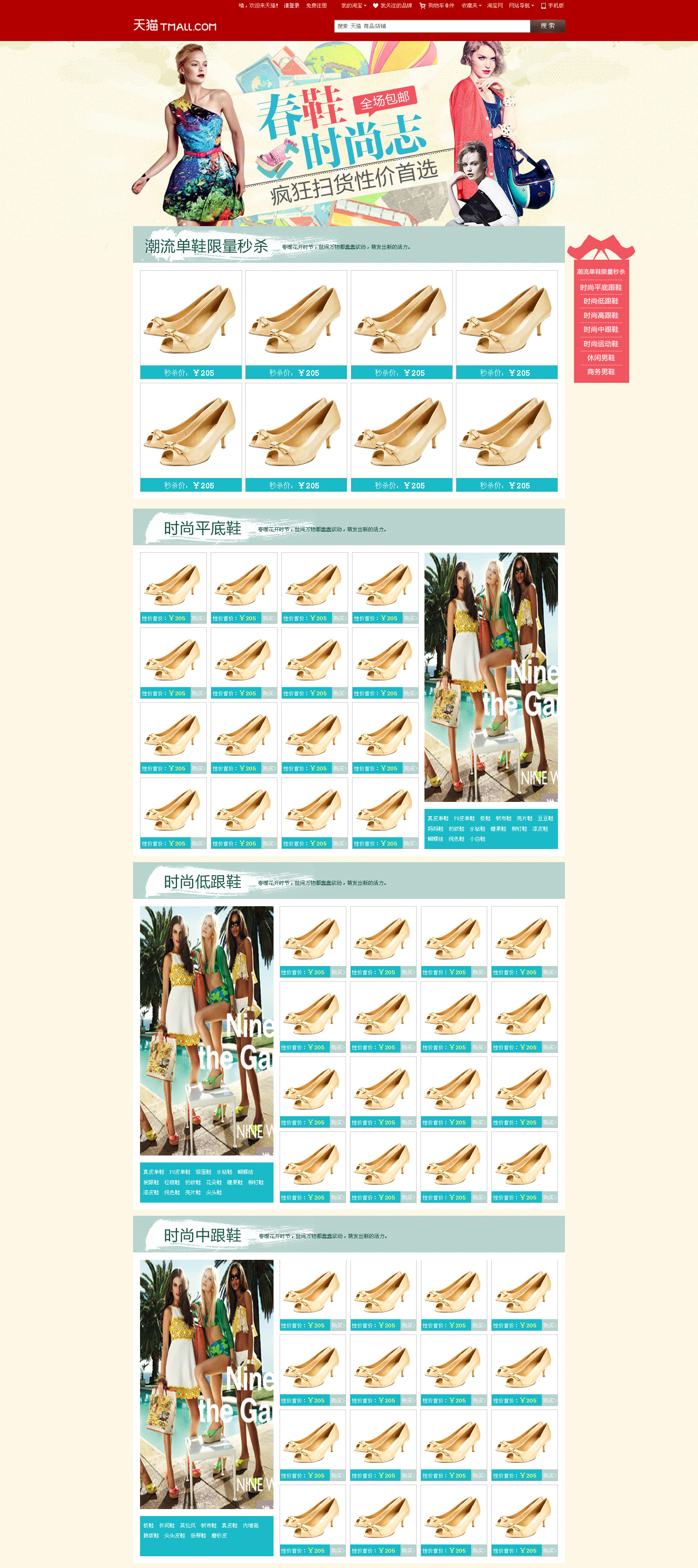
Task: Select 休闲男鞋 in the side menu
Action: pyautogui.click(x=601, y=358)
